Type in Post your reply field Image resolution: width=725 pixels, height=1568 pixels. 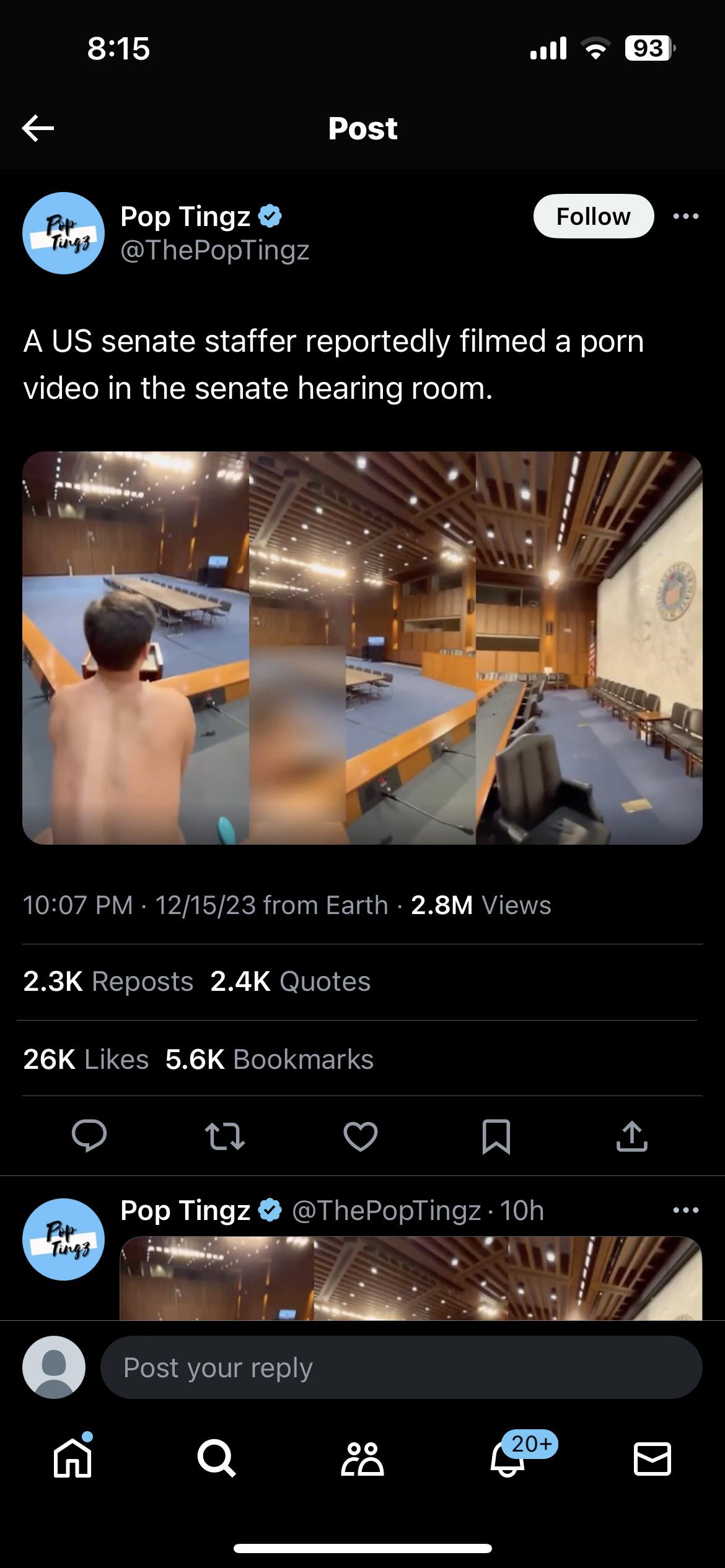tap(400, 1367)
